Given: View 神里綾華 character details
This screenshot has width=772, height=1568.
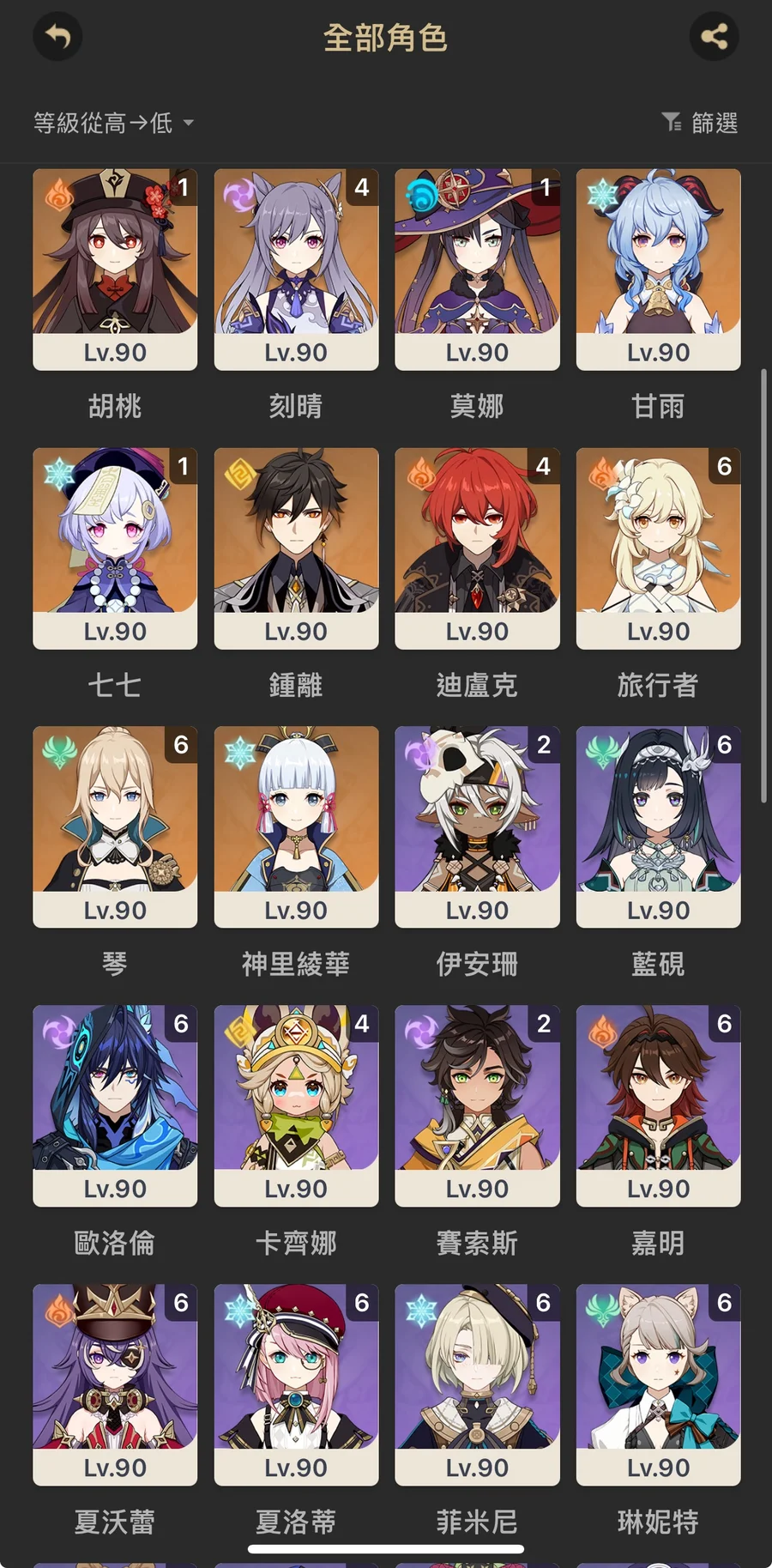Looking at the screenshot, I should 296,826.
